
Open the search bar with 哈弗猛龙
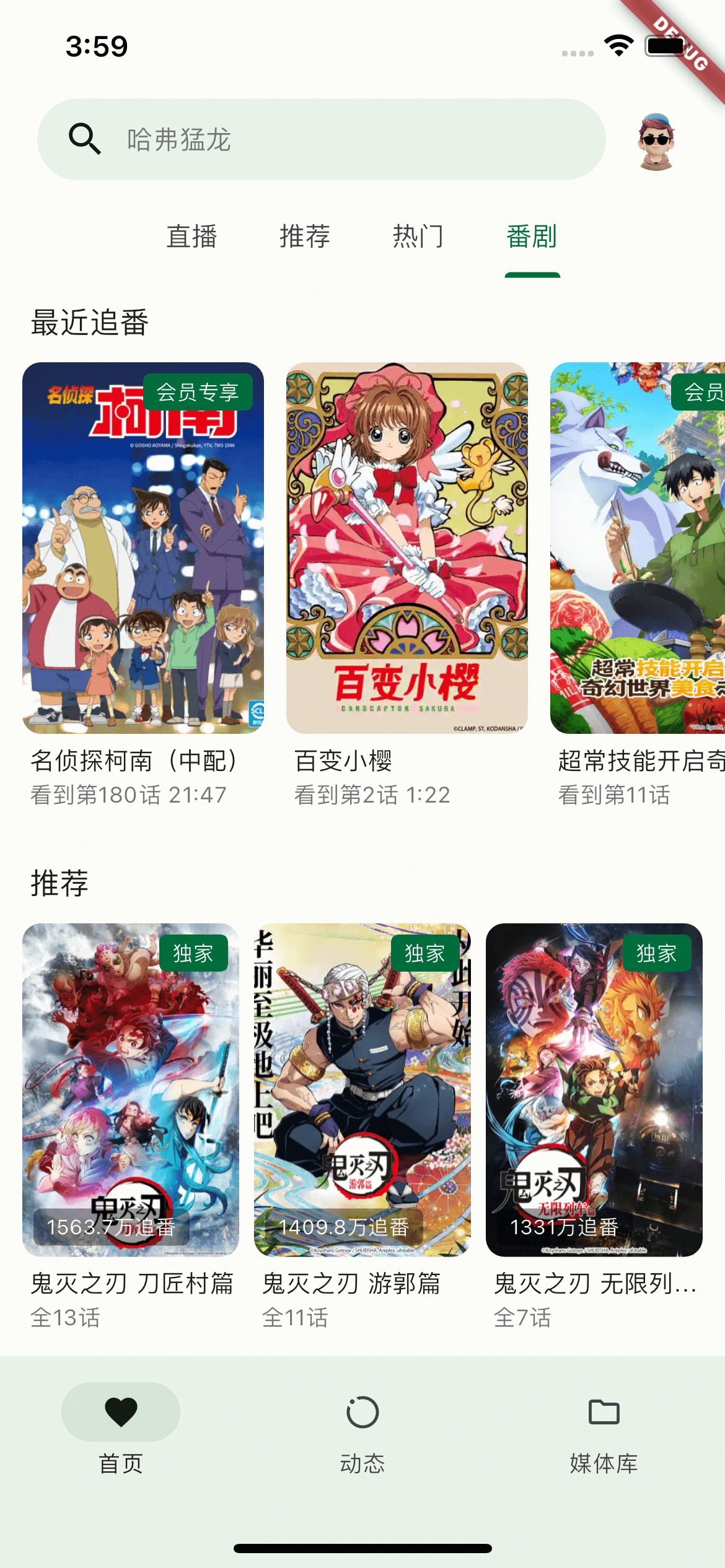pos(321,139)
